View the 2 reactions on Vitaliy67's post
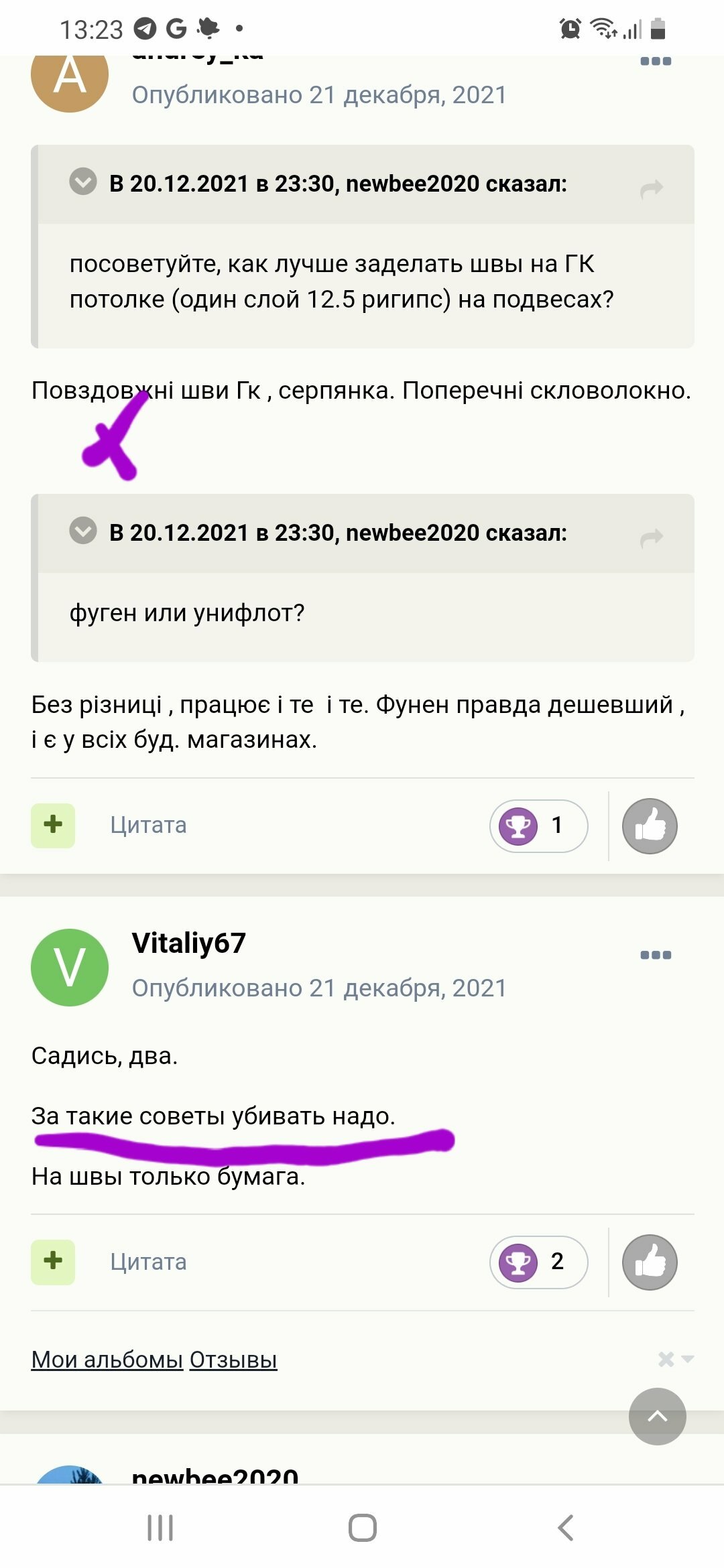The image size is (724, 1568). [539, 1262]
